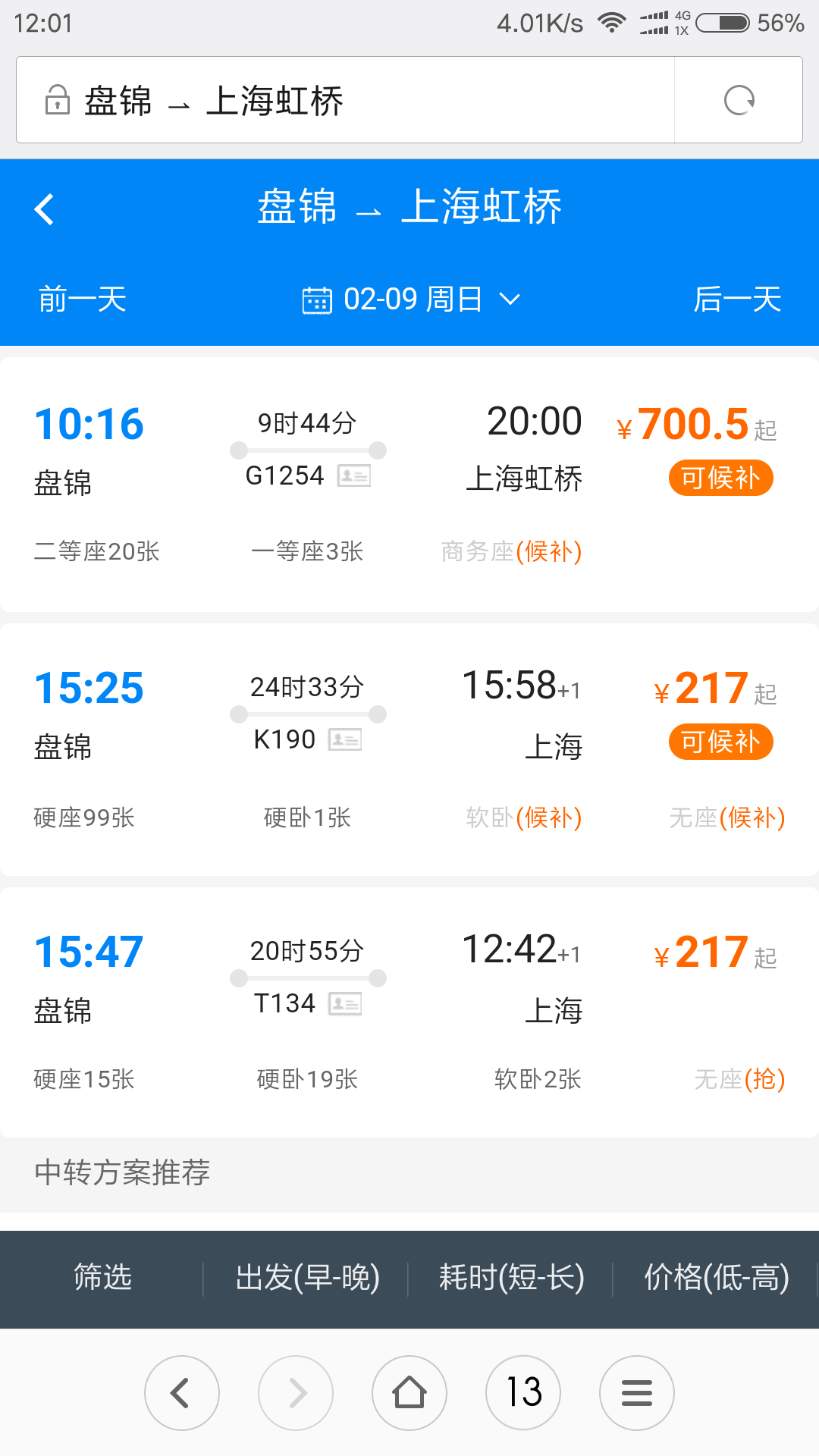Tap 可候补 button on G1254
819x1456 pixels.
720,478
